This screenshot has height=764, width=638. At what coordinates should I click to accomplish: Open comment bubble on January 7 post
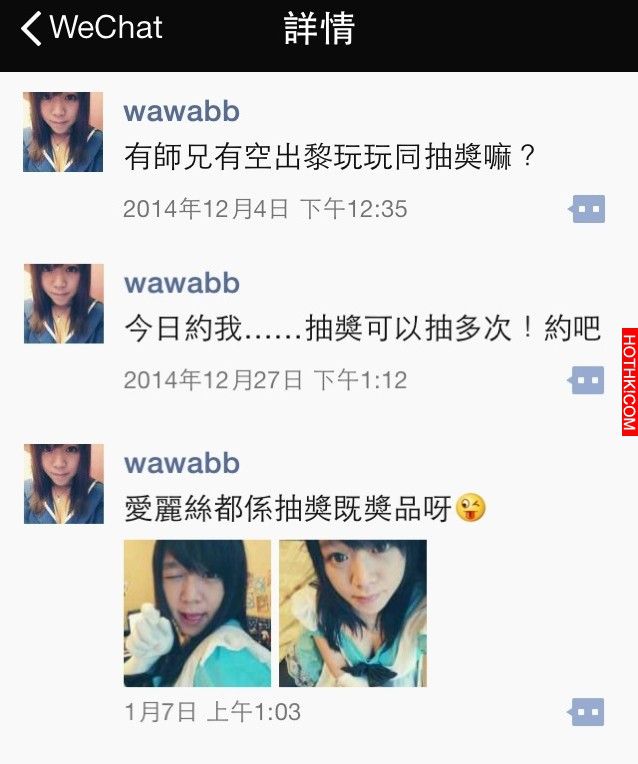tap(588, 712)
